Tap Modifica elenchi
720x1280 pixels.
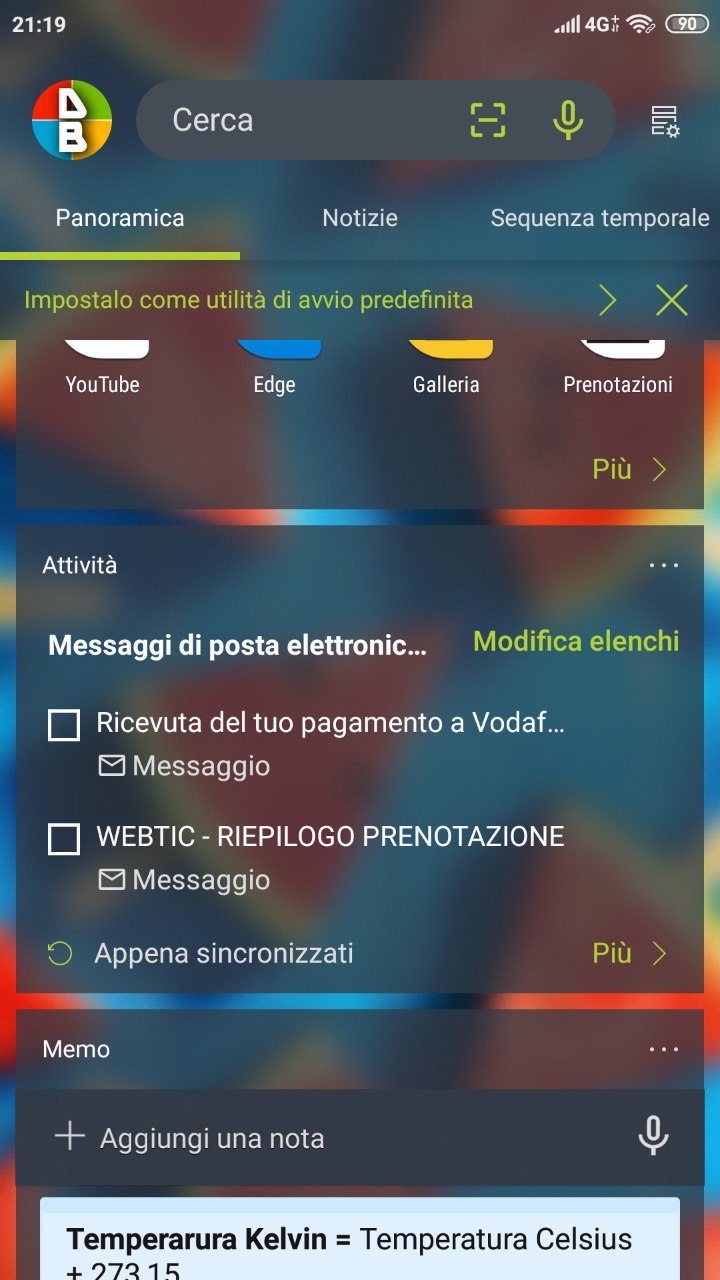coord(576,641)
